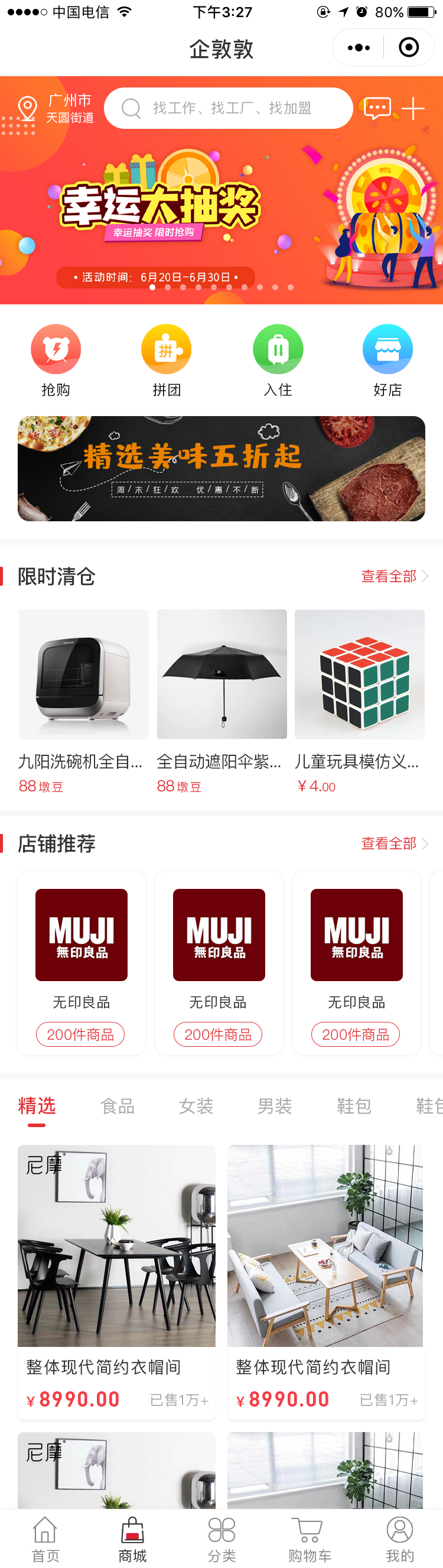
Task: Browse 好店 recommended shops
Action: (x=387, y=359)
